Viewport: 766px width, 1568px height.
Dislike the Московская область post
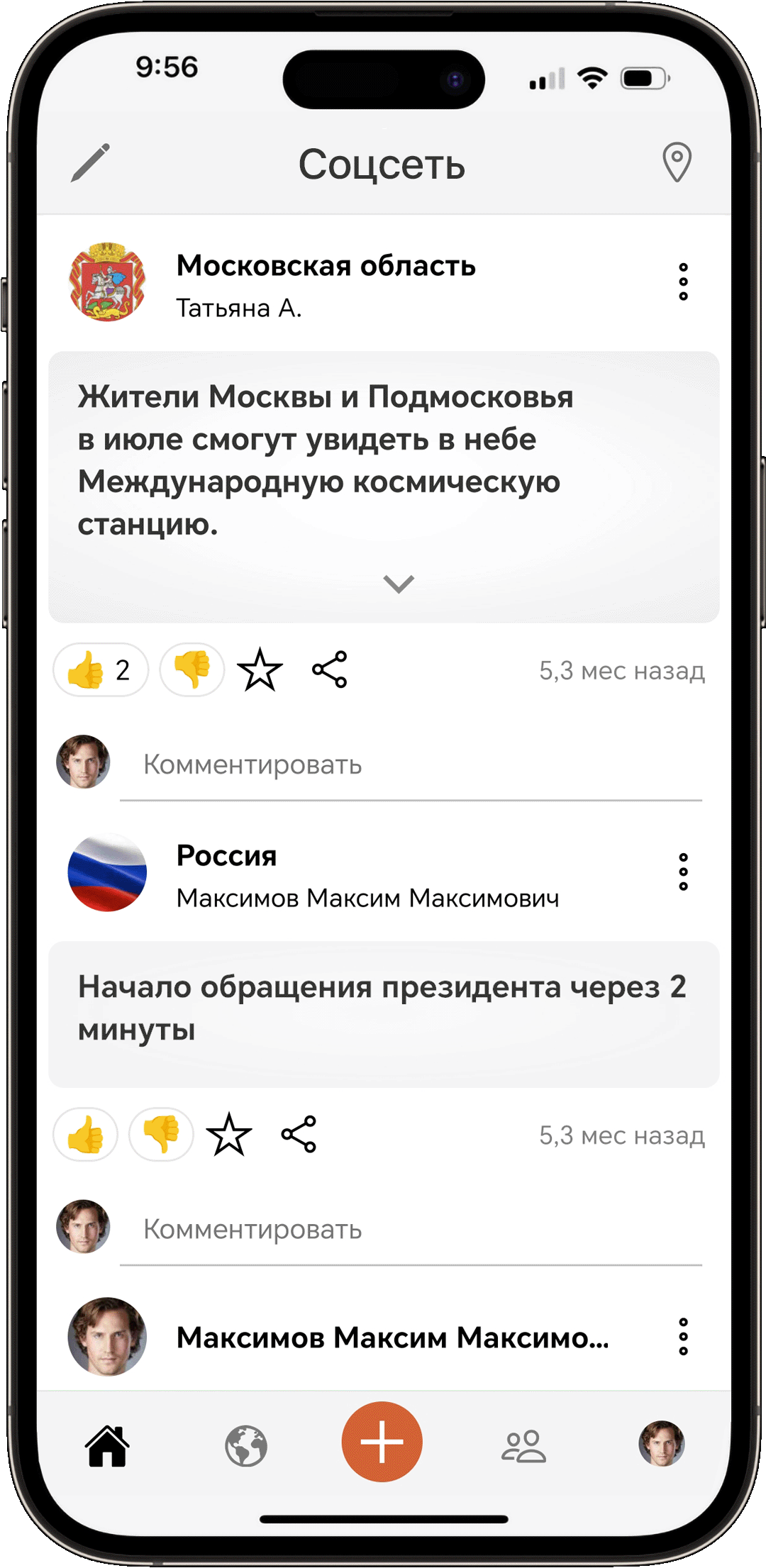pyautogui.click(x=191, y=669)
